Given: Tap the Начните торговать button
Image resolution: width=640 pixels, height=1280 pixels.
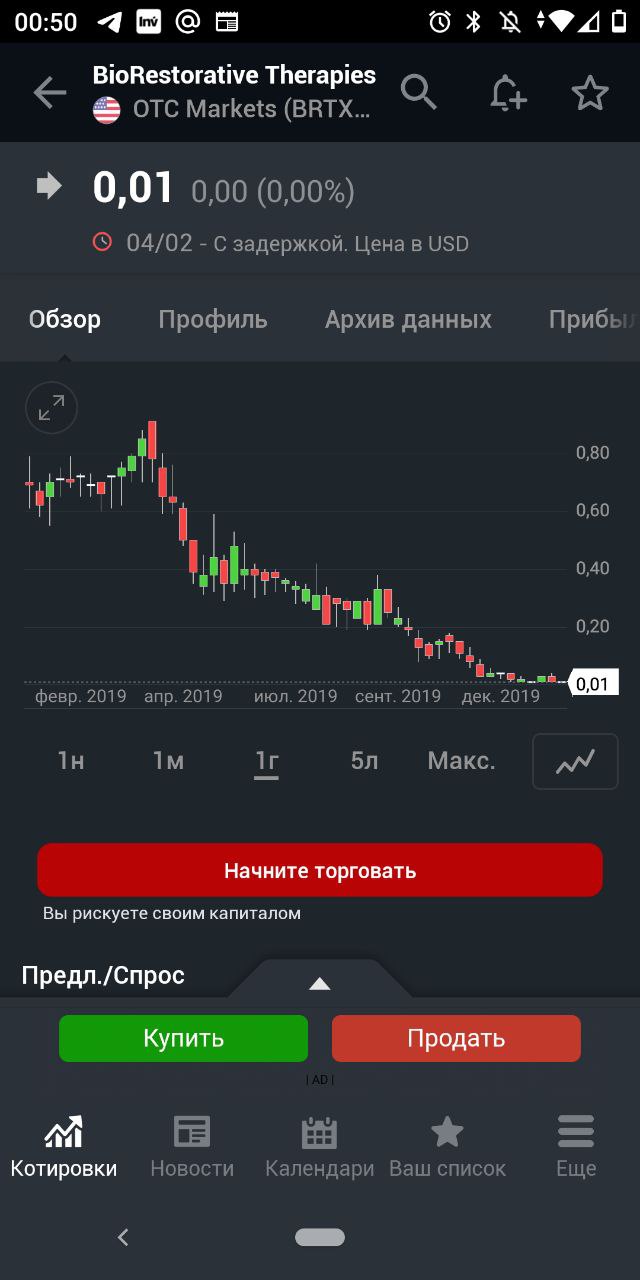Looking at the screenshot, I should click(320, 870).
